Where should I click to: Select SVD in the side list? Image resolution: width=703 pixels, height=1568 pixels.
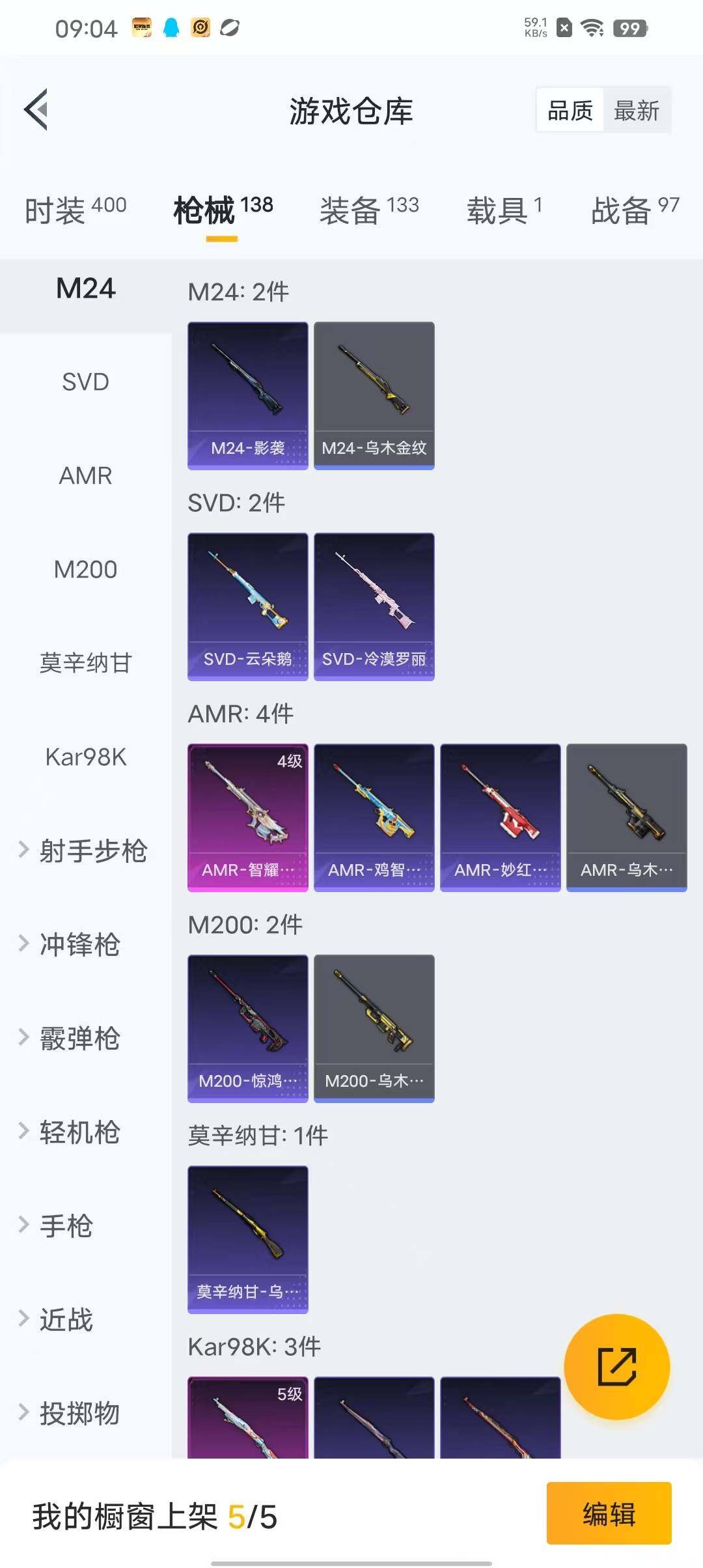click(x=85, y=382)
